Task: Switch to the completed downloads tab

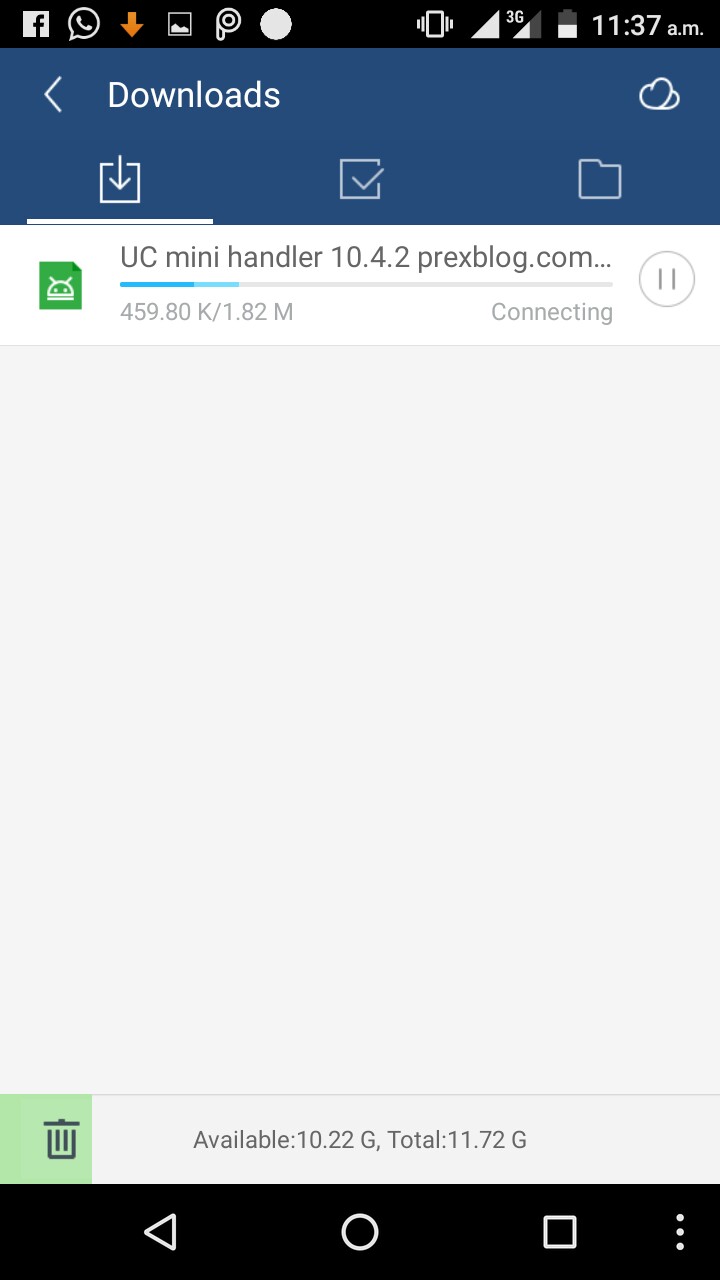Action: pos(360,181)
